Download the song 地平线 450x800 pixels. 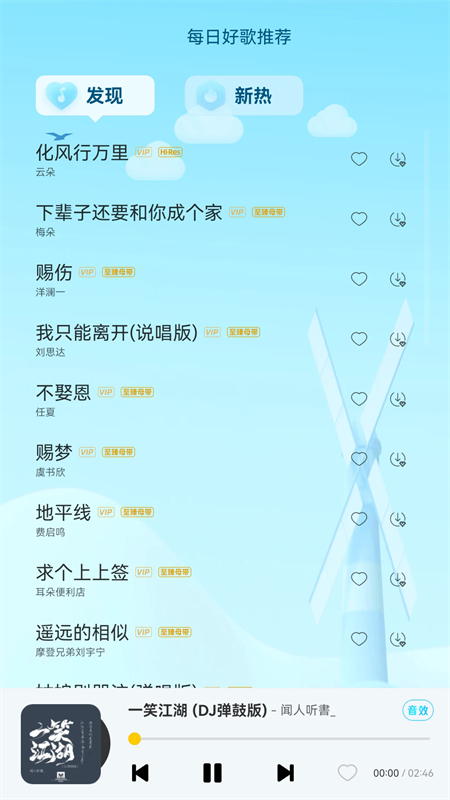(398, 519)
